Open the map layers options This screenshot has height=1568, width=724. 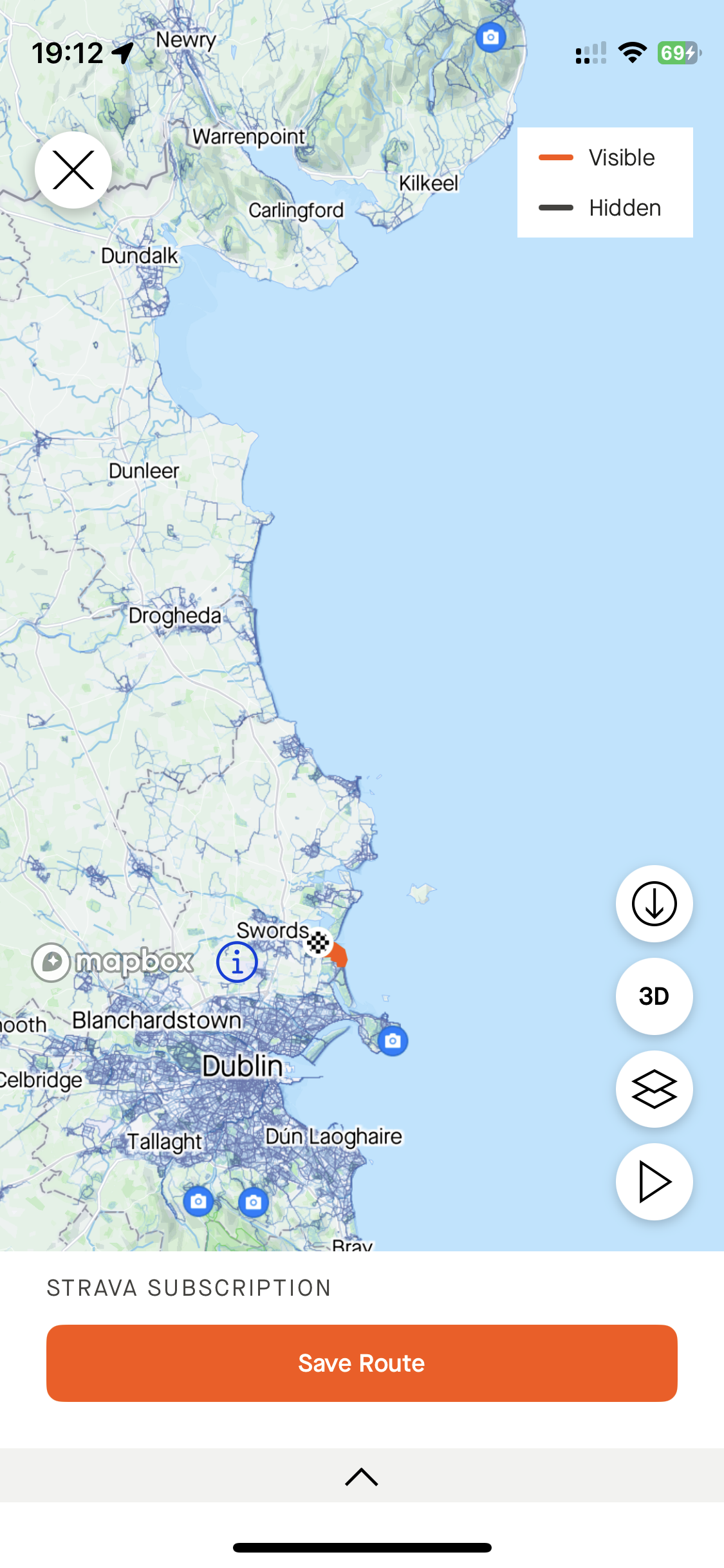(x=654, y=1089)
